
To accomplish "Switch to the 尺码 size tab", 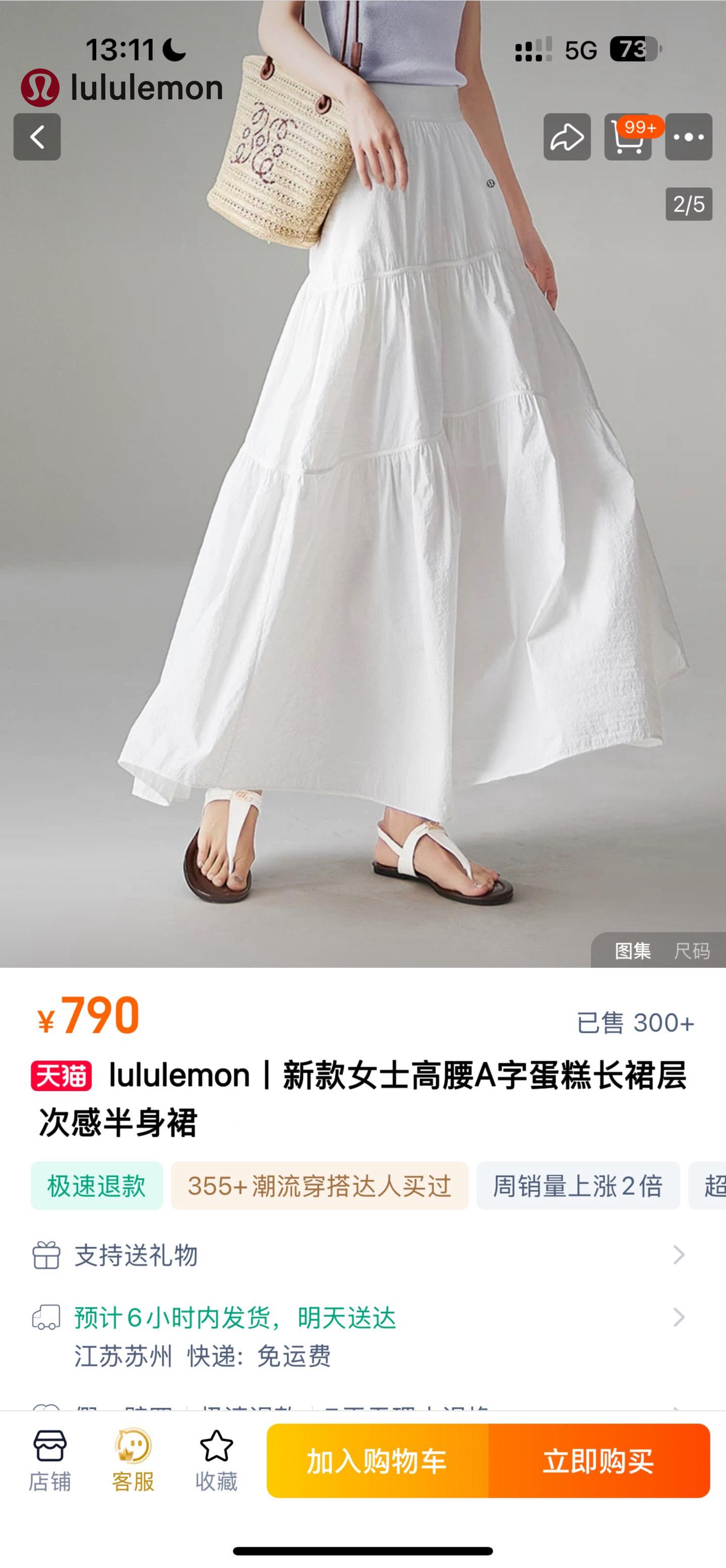I will pyautogui.click(x=691, y=951).
